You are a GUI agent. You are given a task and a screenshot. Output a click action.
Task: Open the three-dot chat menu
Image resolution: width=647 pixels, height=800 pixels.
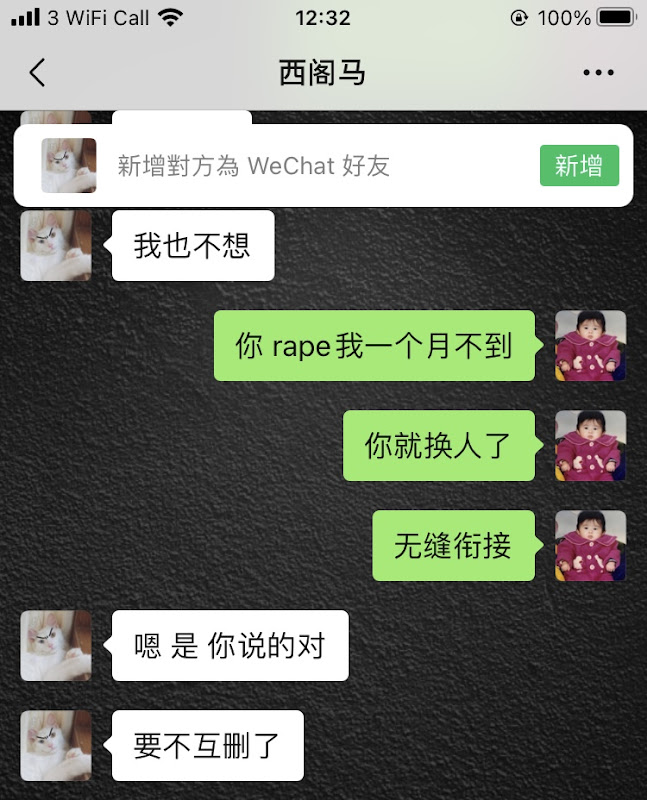(x=598, y=73)
